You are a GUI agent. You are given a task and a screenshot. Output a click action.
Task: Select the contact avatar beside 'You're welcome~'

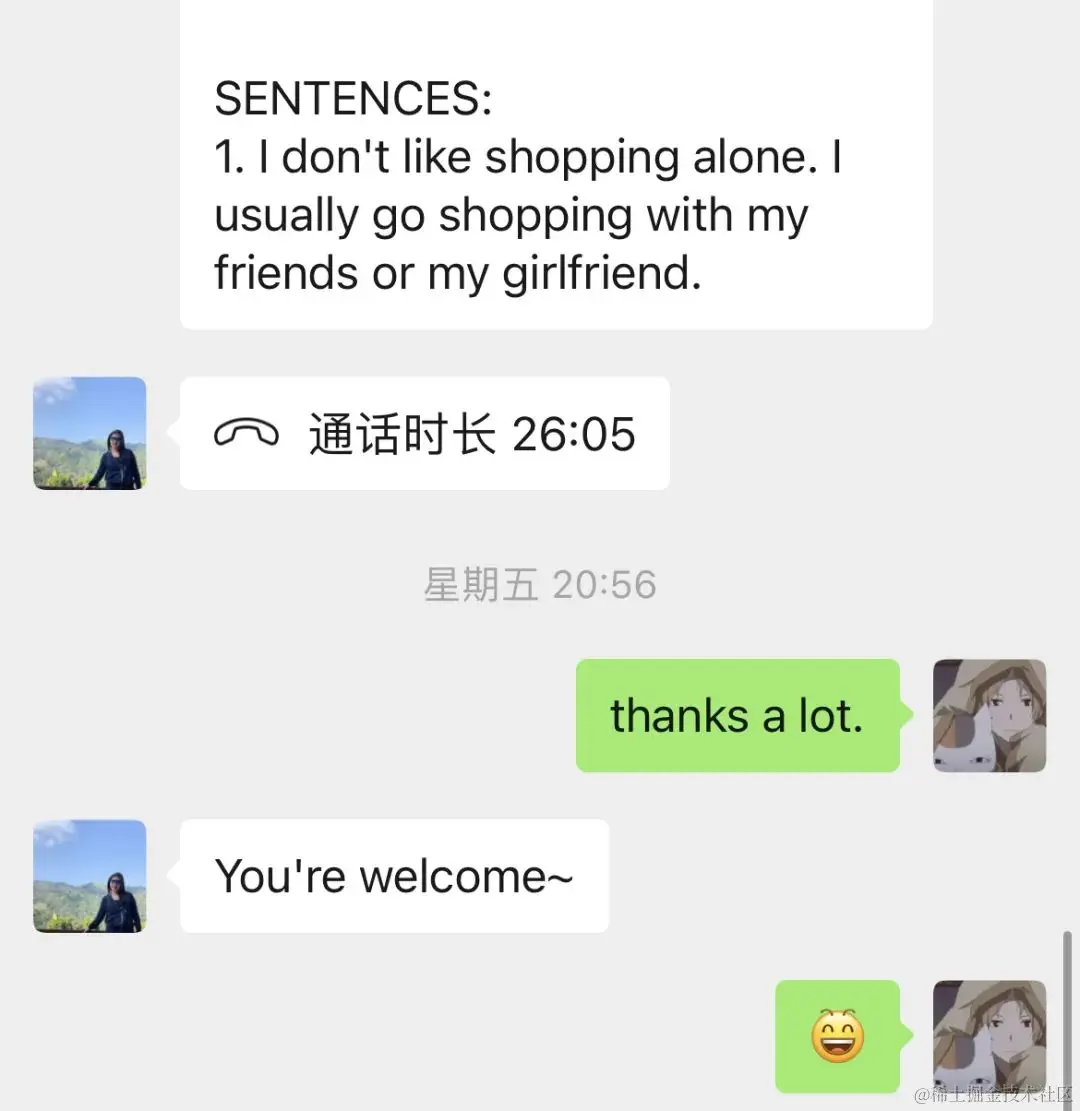point(89,876)
